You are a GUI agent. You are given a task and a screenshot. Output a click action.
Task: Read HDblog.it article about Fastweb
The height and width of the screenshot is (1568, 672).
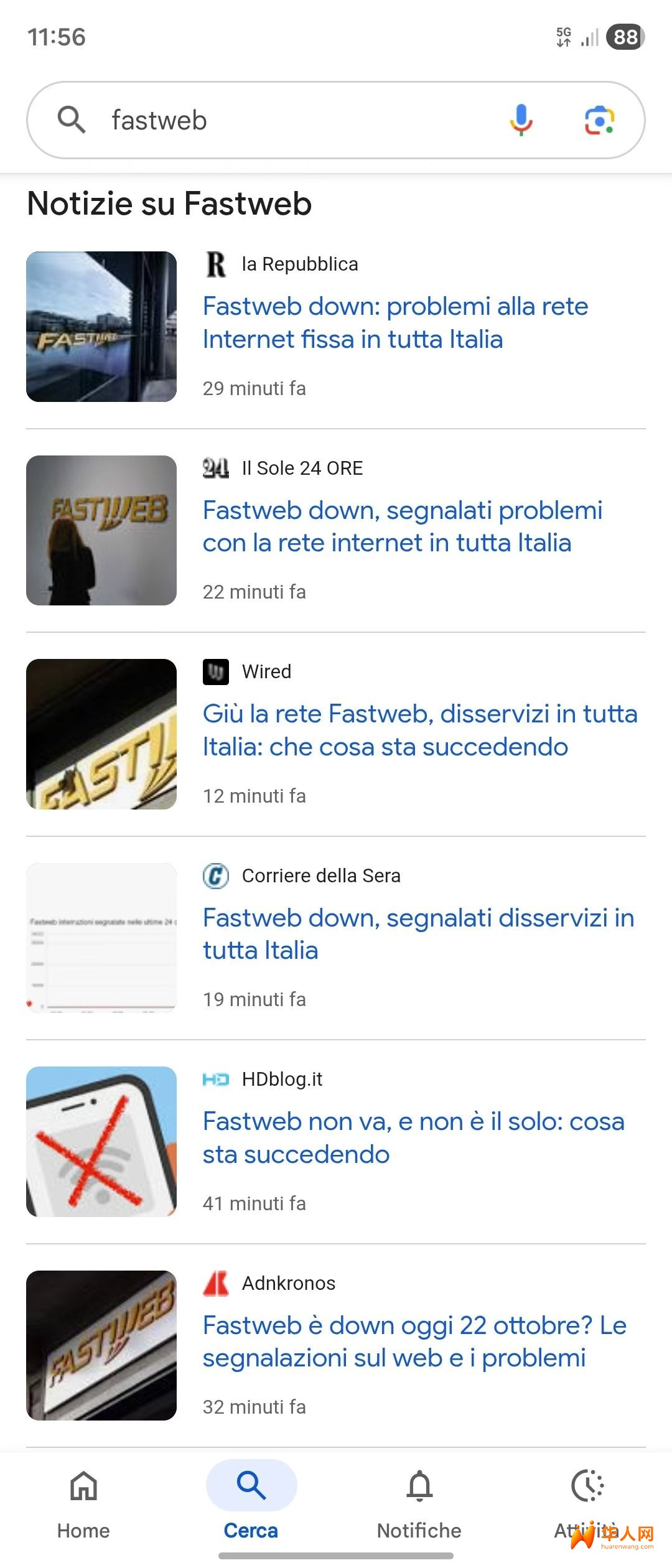[x=413, y=1137]
